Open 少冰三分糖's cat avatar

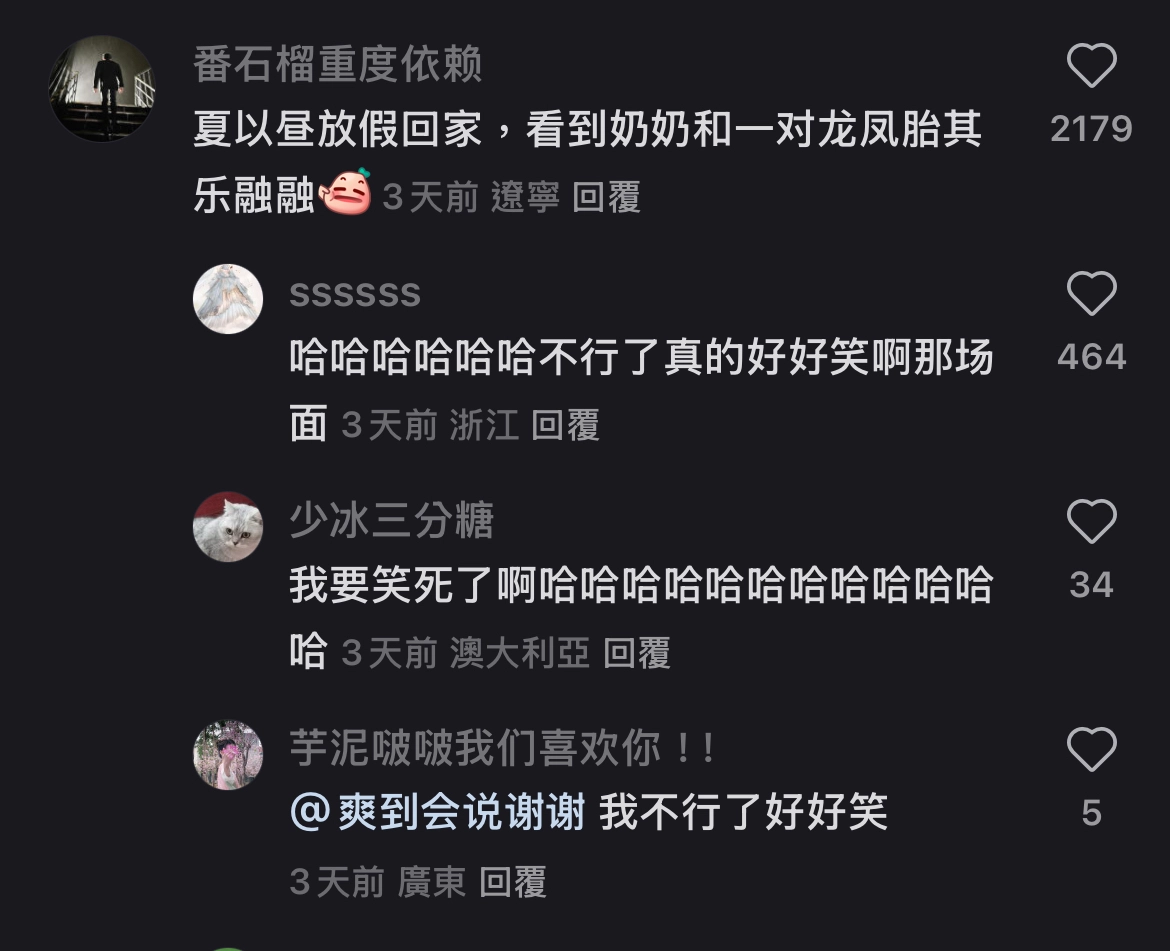[x=228, y=527]
